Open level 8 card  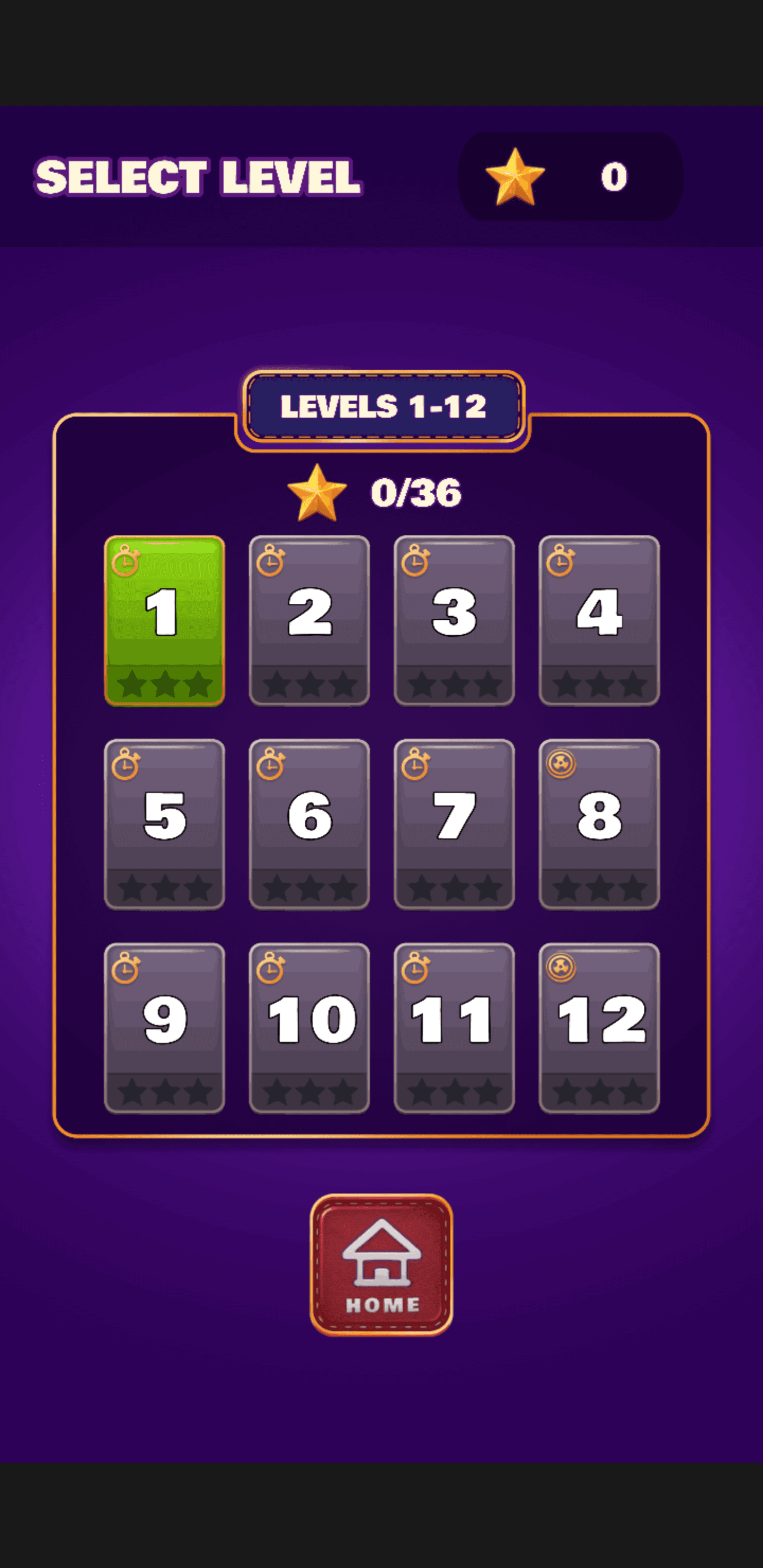[x=599, y=824]
